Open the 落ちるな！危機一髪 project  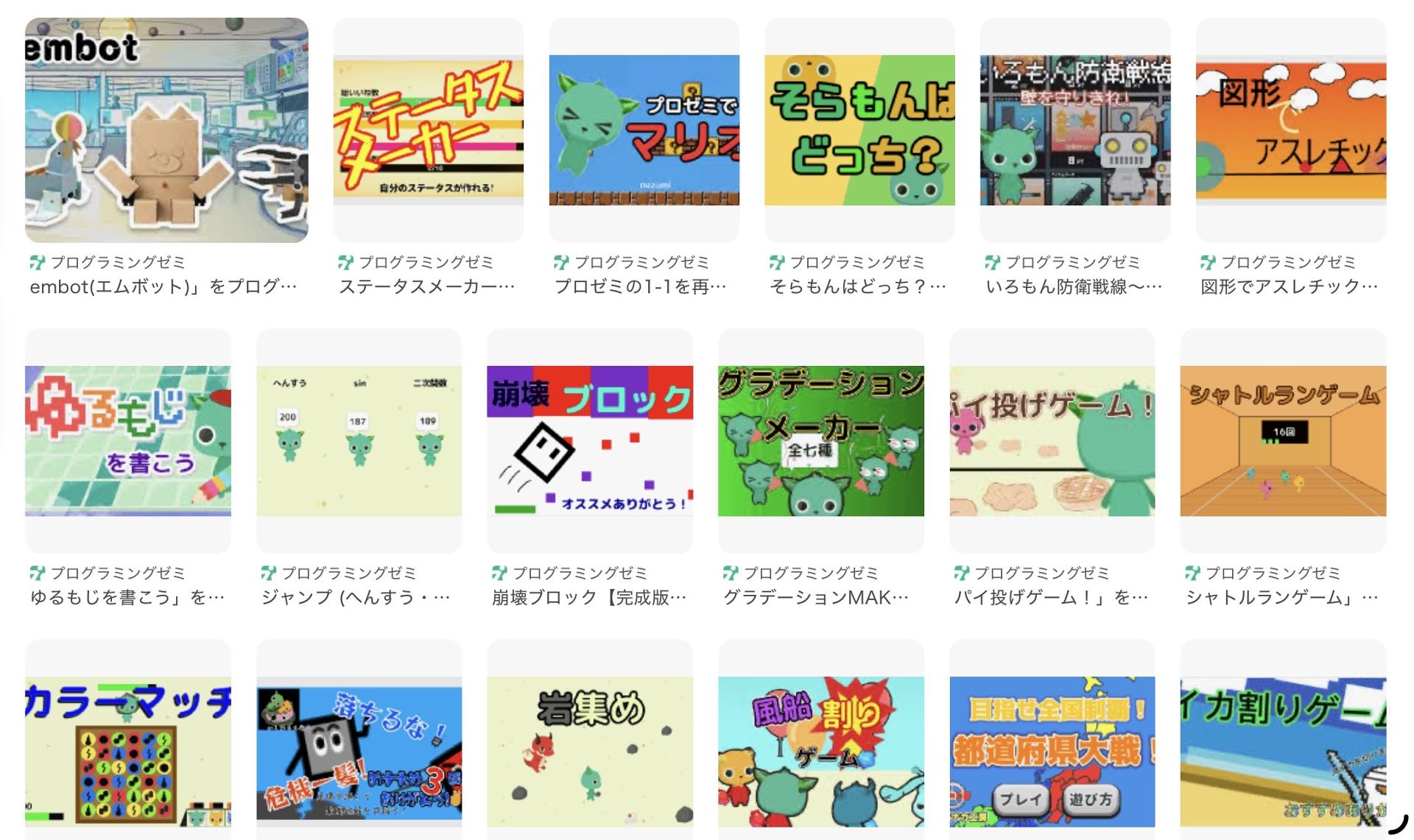[x=359, y=749]
